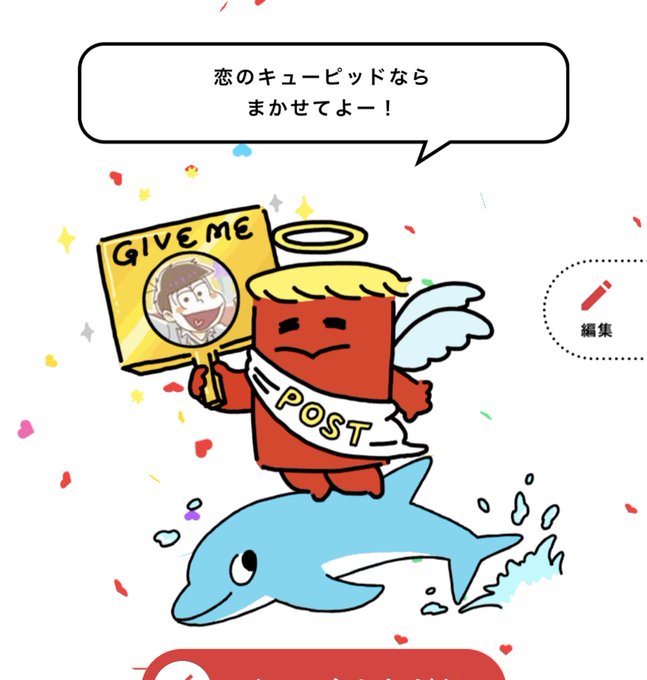Tap the red button at the bottom
This screenshot has height=680, width=647.
[324, 665]
